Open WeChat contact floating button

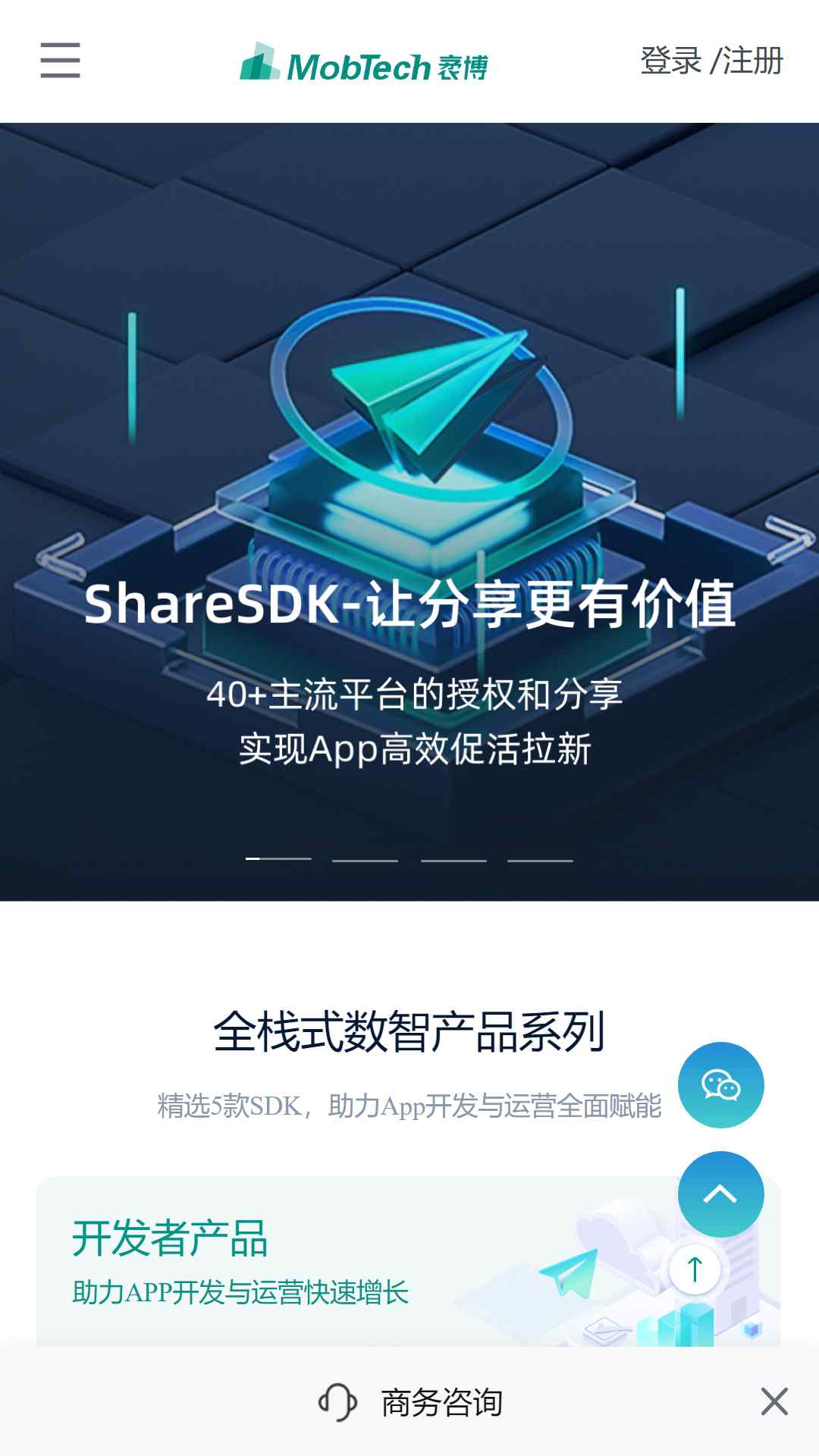tap(720, 1085)
